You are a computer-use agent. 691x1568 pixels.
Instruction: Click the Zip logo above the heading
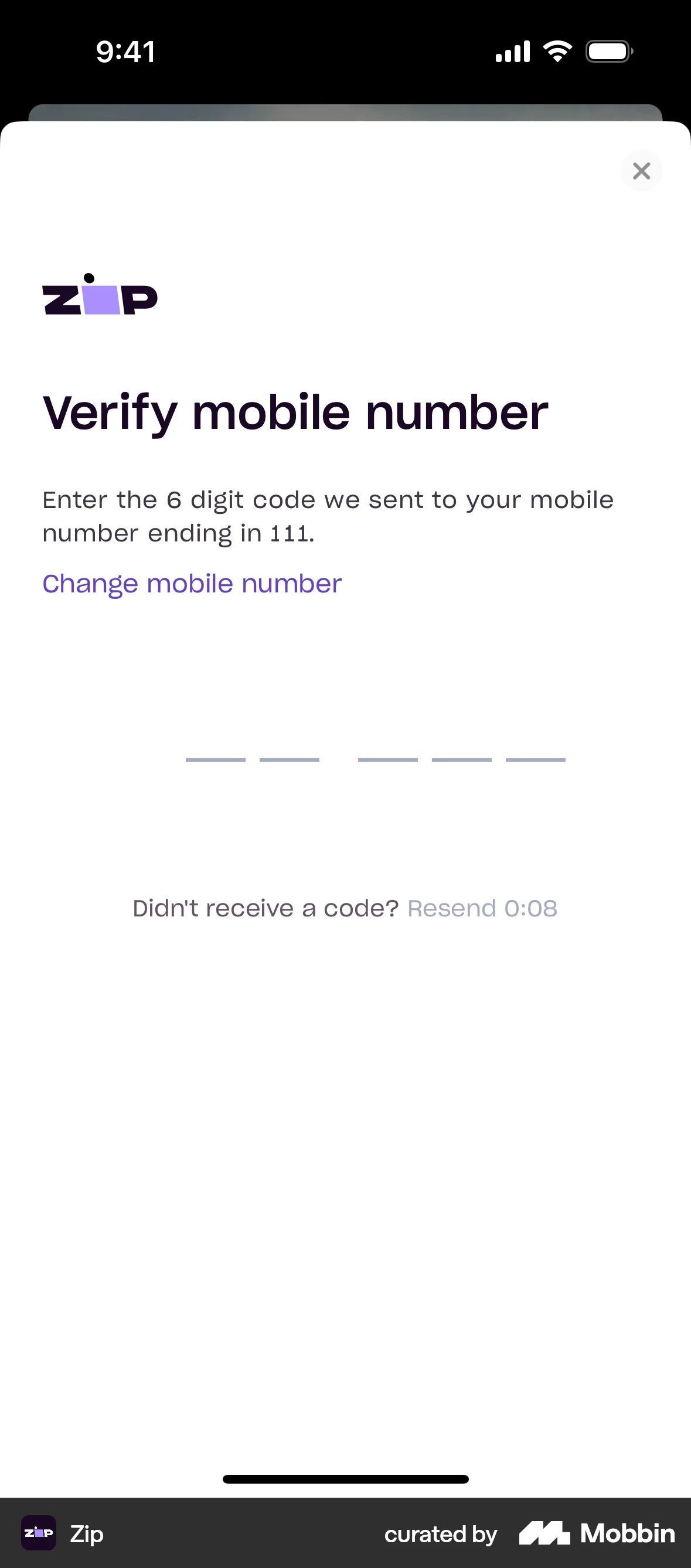coord(100,296)
